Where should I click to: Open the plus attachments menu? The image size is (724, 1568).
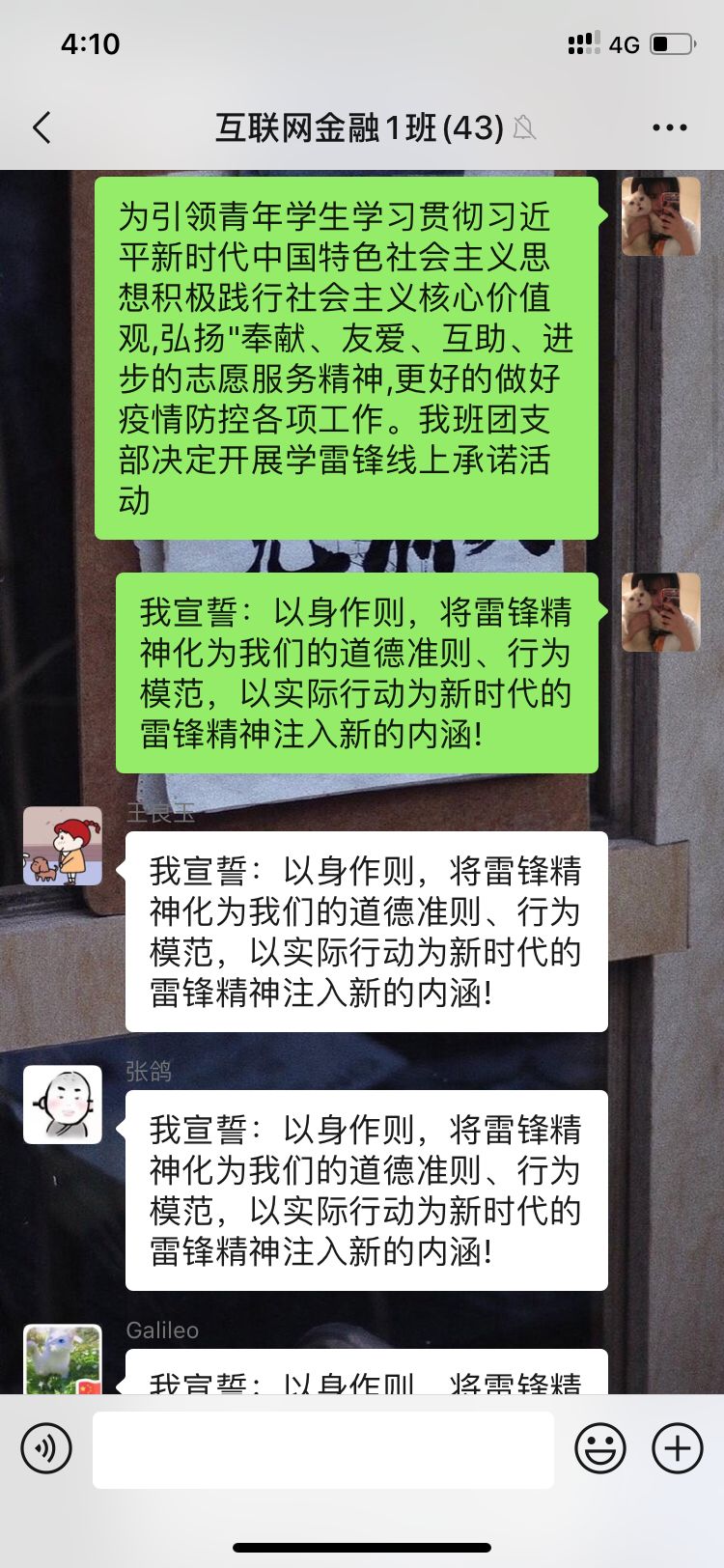coord(678,1448)
